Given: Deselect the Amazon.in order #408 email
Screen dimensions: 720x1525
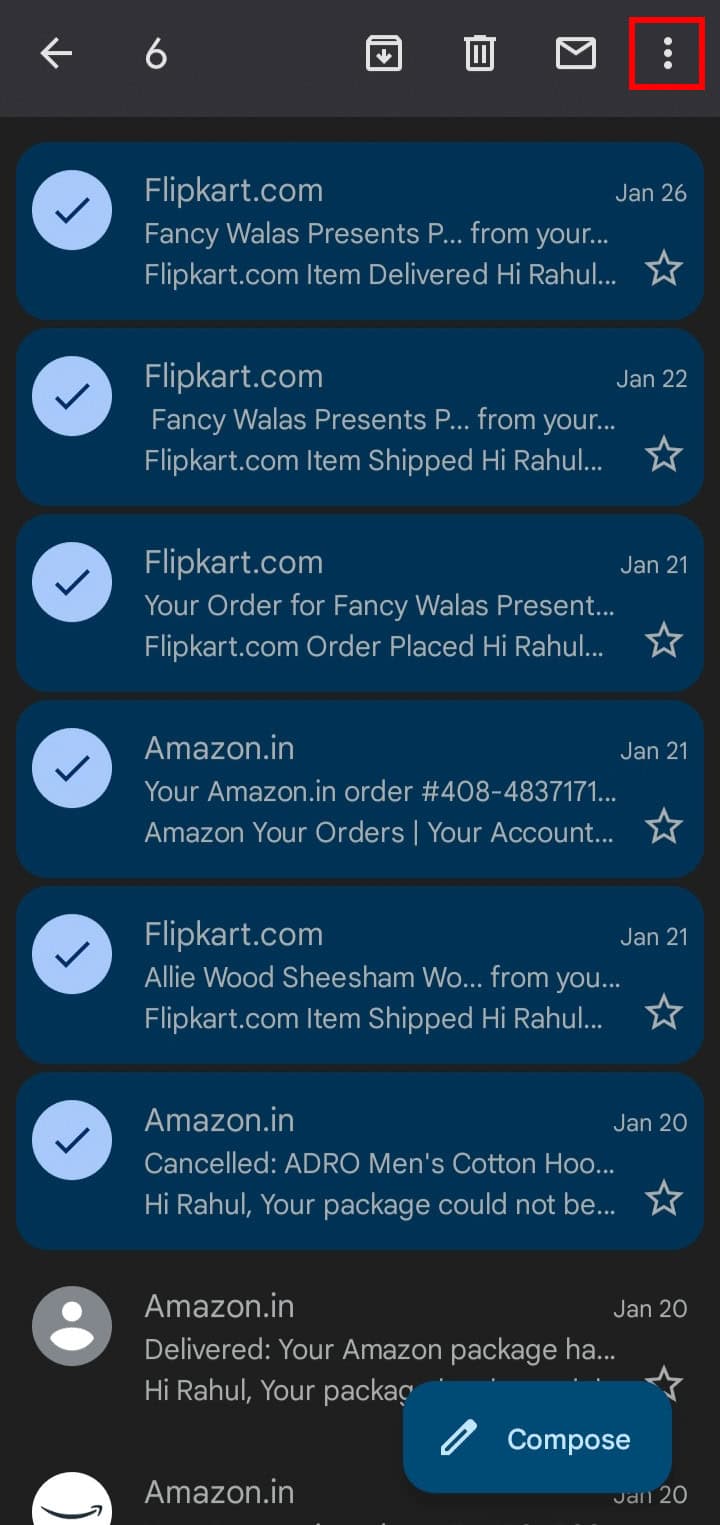Looking at the screenshot, I should pos(71,768).
